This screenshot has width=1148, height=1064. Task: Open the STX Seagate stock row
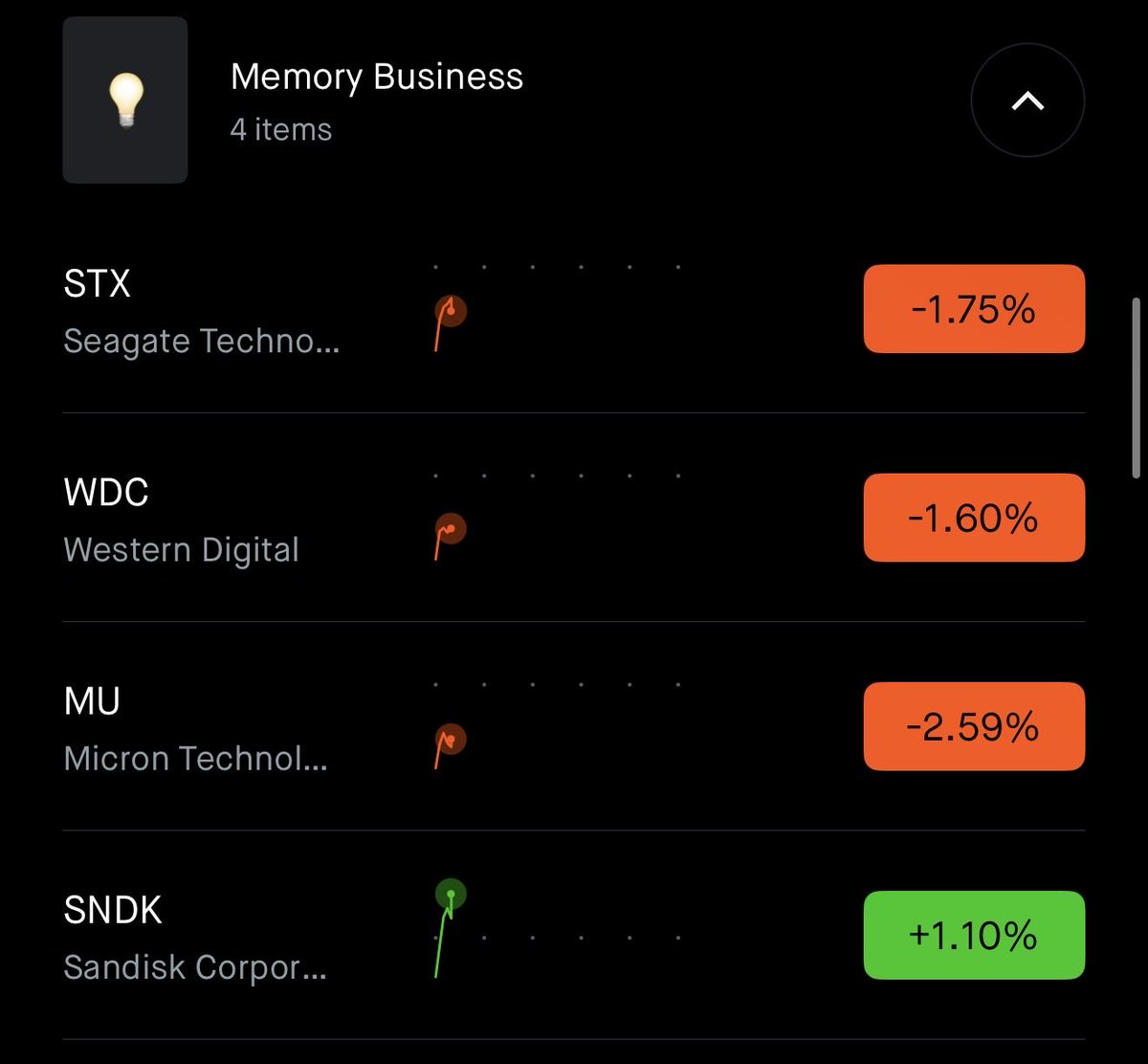click(201, 312)
